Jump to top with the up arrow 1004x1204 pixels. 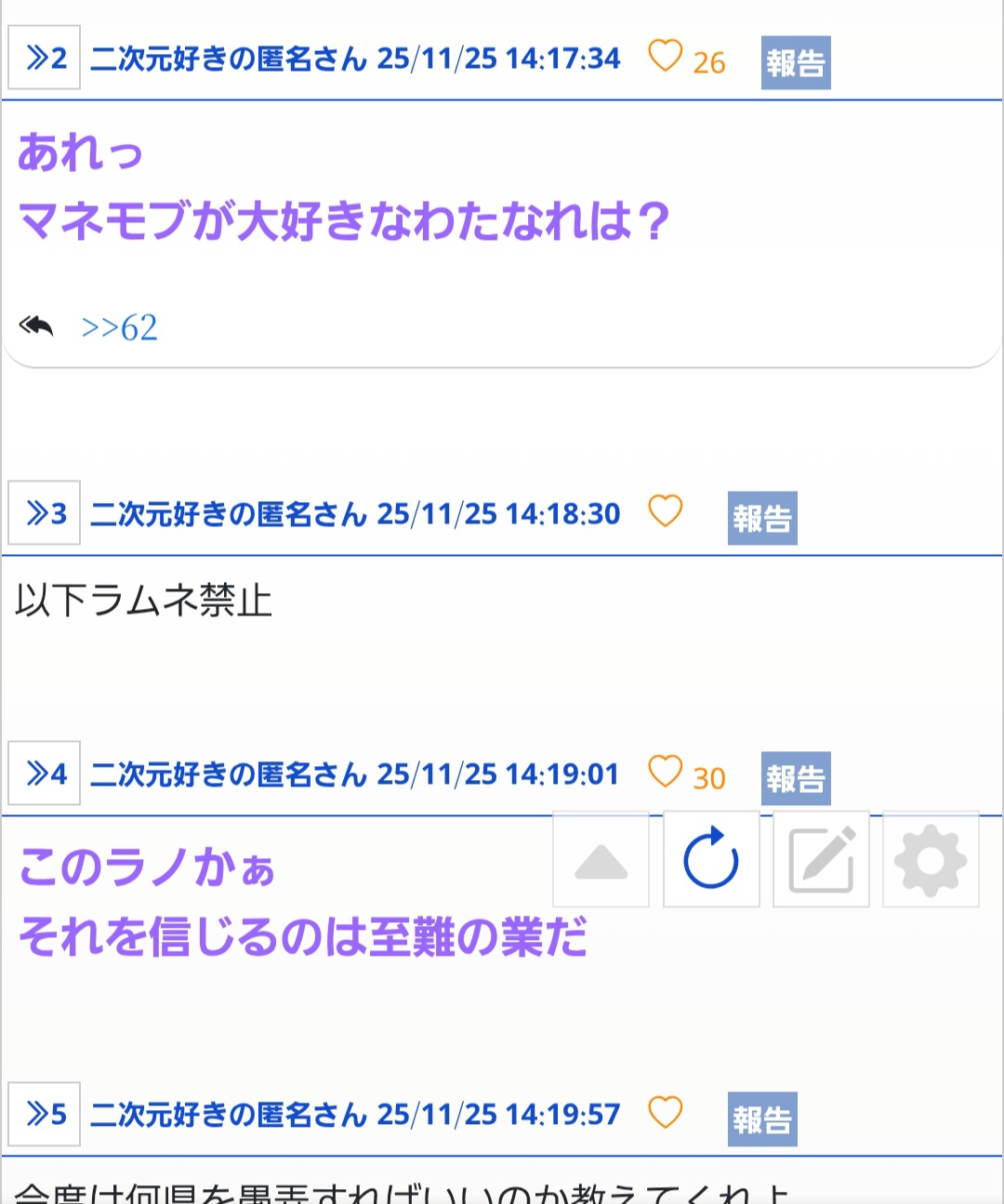tap(601, 860)
